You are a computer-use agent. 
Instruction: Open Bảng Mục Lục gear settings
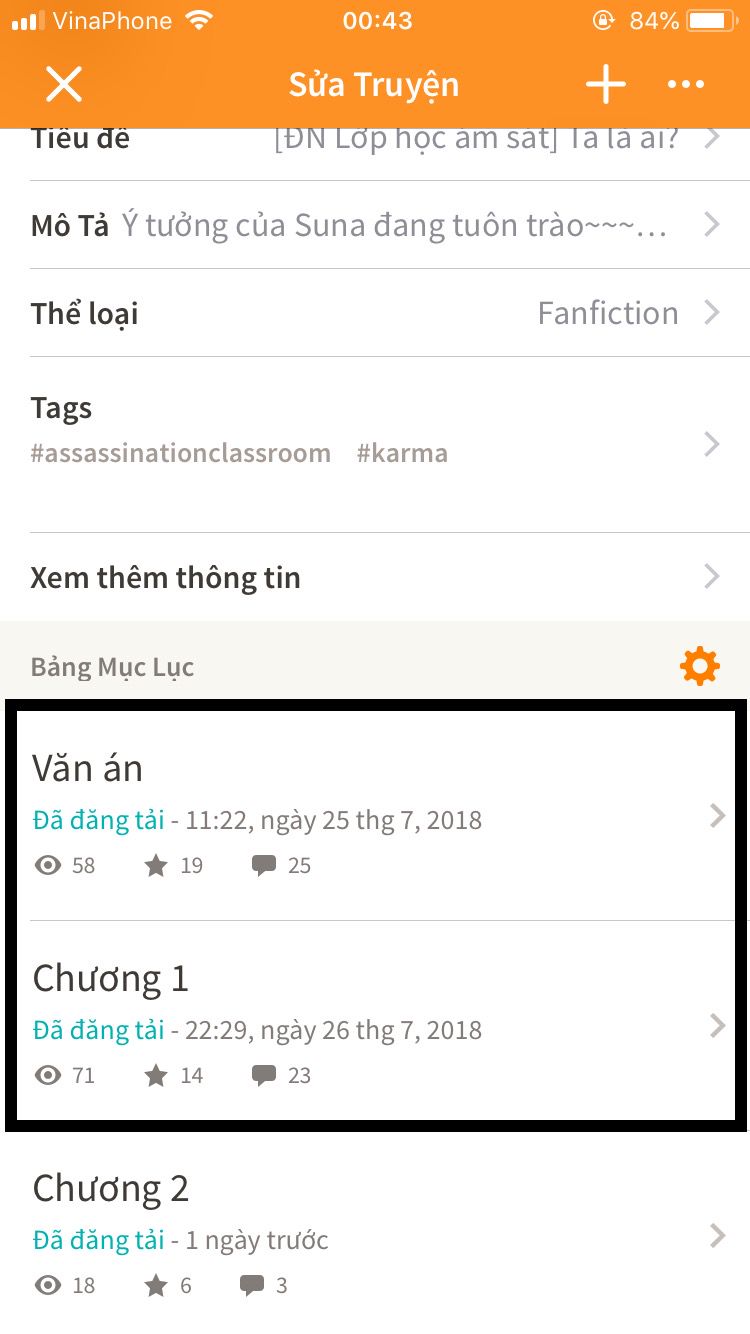tap(699, 666)
